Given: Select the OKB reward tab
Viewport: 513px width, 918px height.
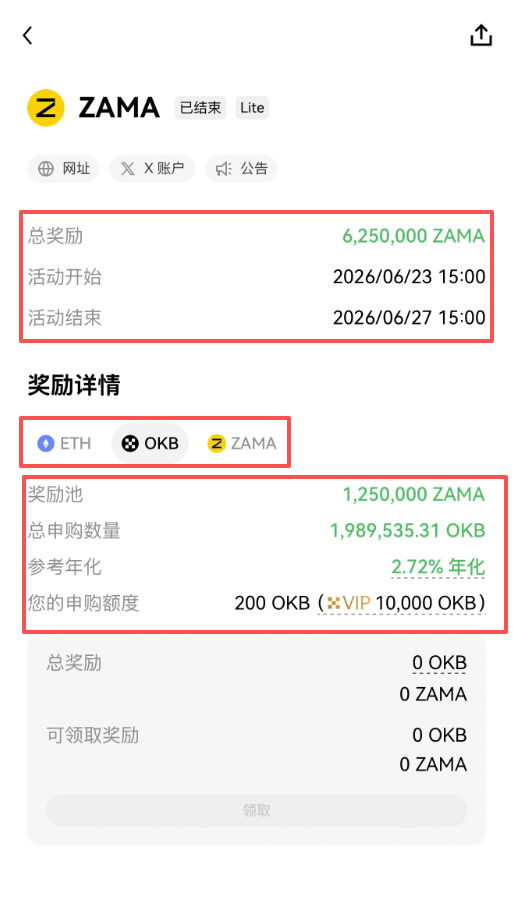Looking at the screenshot, I should tap(150, 443).
